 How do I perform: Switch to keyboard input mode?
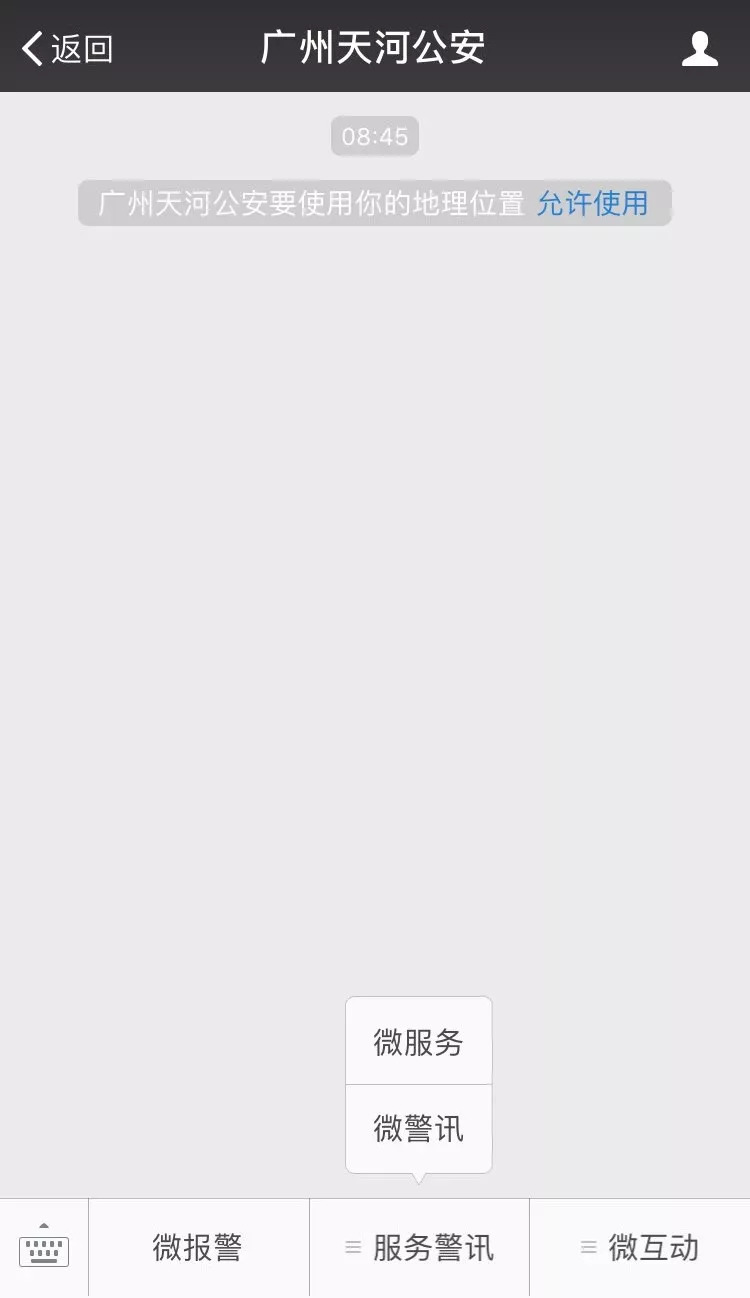tap(44, 1247)
